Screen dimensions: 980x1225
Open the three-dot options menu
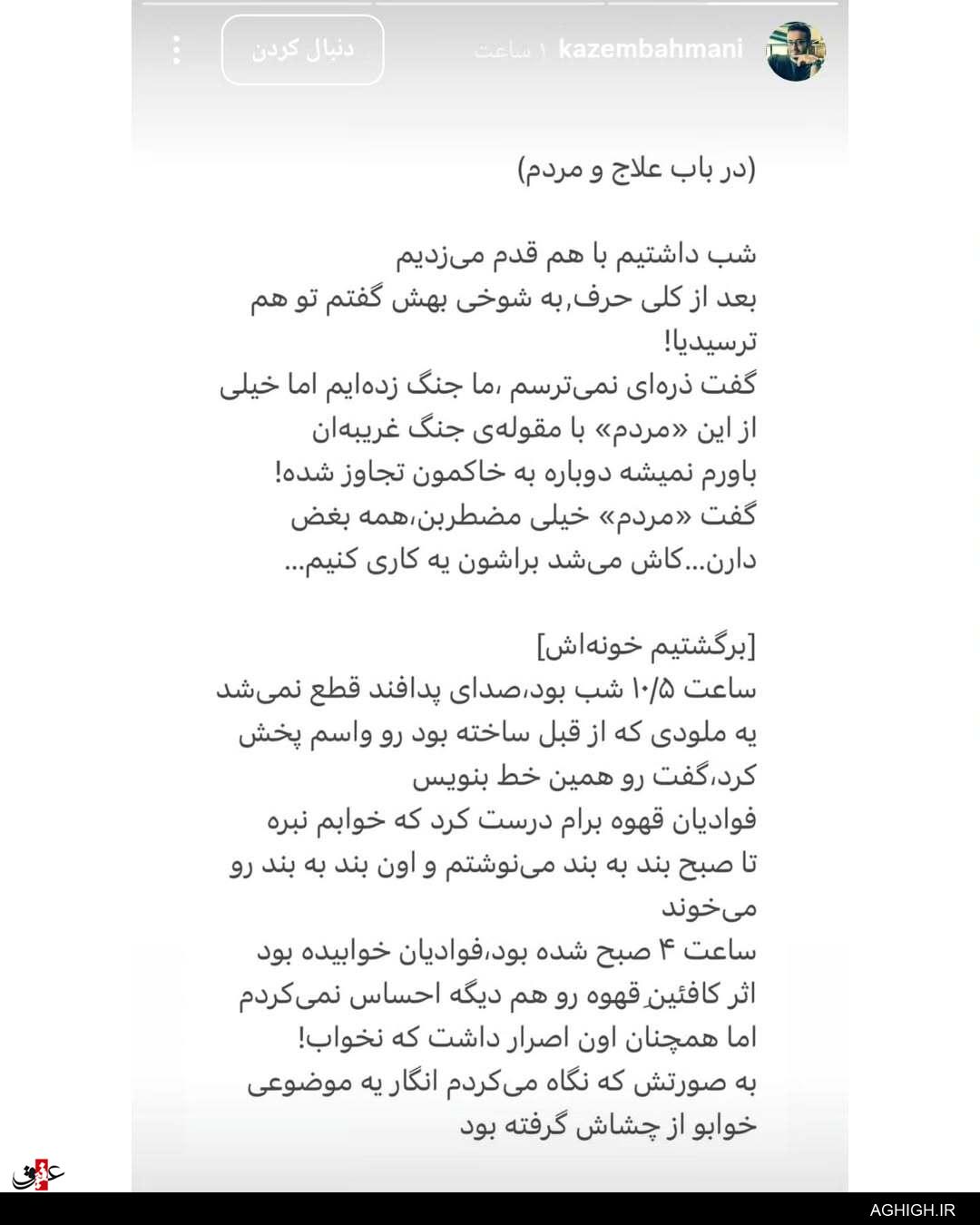[x=178, y=50]
